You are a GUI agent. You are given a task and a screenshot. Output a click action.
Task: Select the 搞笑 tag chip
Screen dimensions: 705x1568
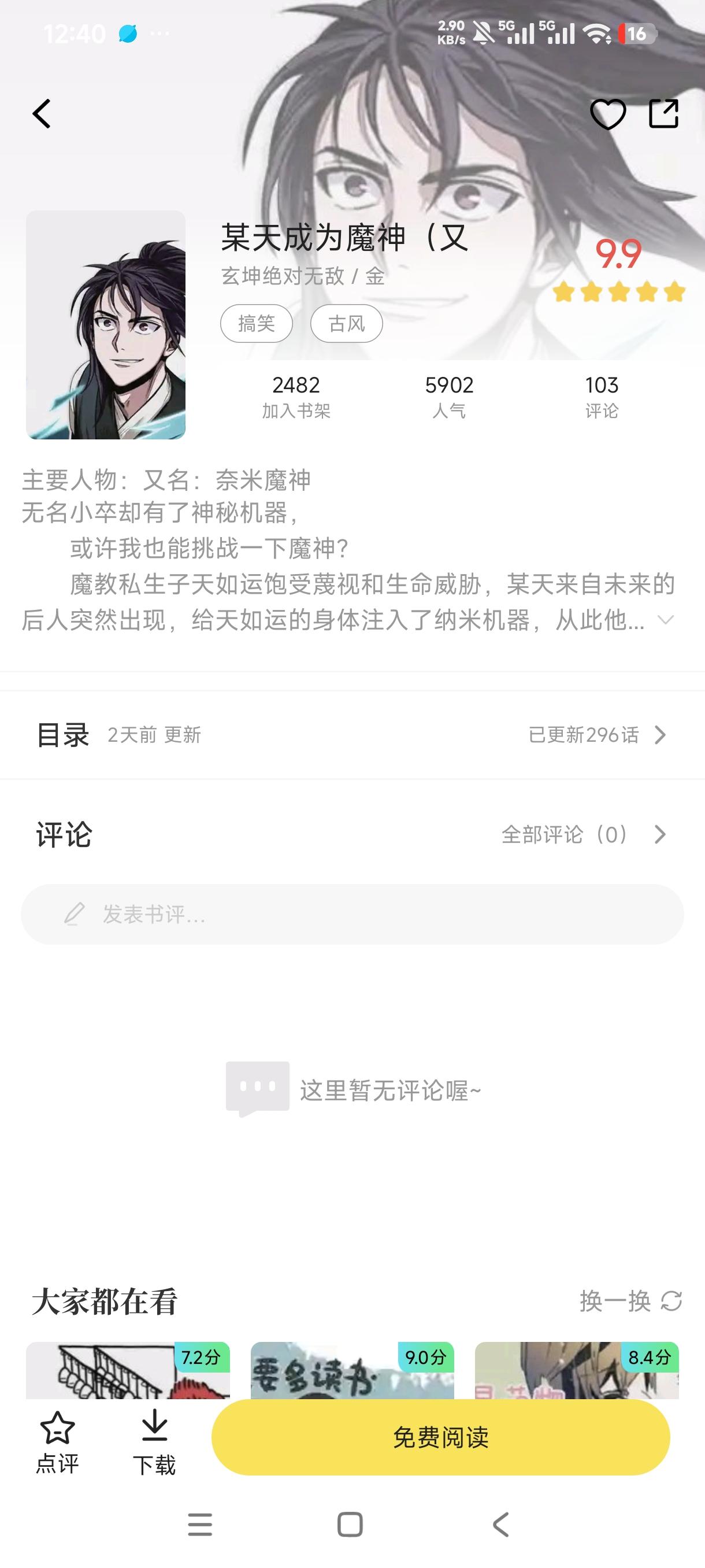pyautogui.click(x=256, y=323)
